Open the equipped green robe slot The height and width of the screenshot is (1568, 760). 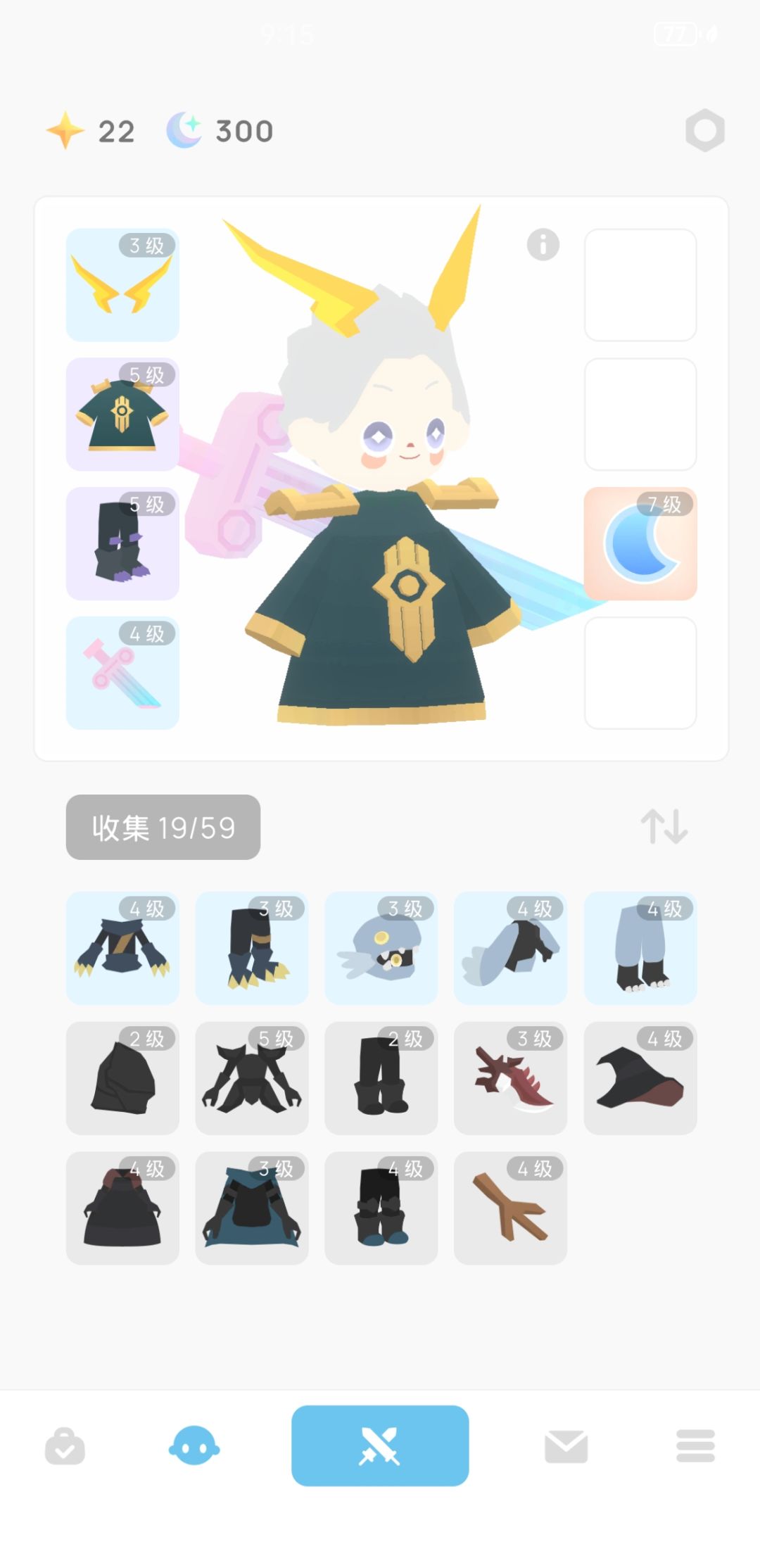[x=122, y=415]
